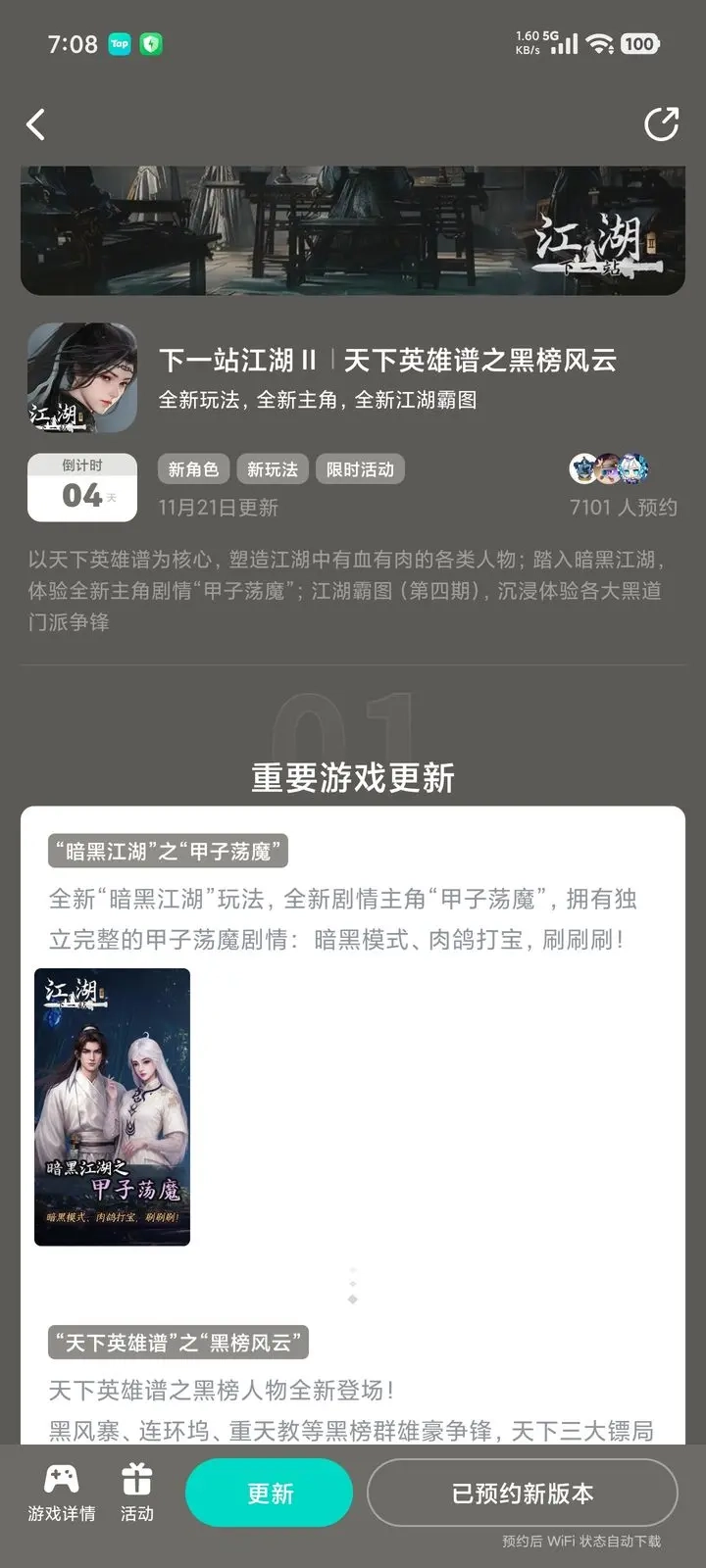Select the 限时活动 tag chip
Image resolution: width=706 pixels, height=1568 pixels.
(x=360, y=469)
